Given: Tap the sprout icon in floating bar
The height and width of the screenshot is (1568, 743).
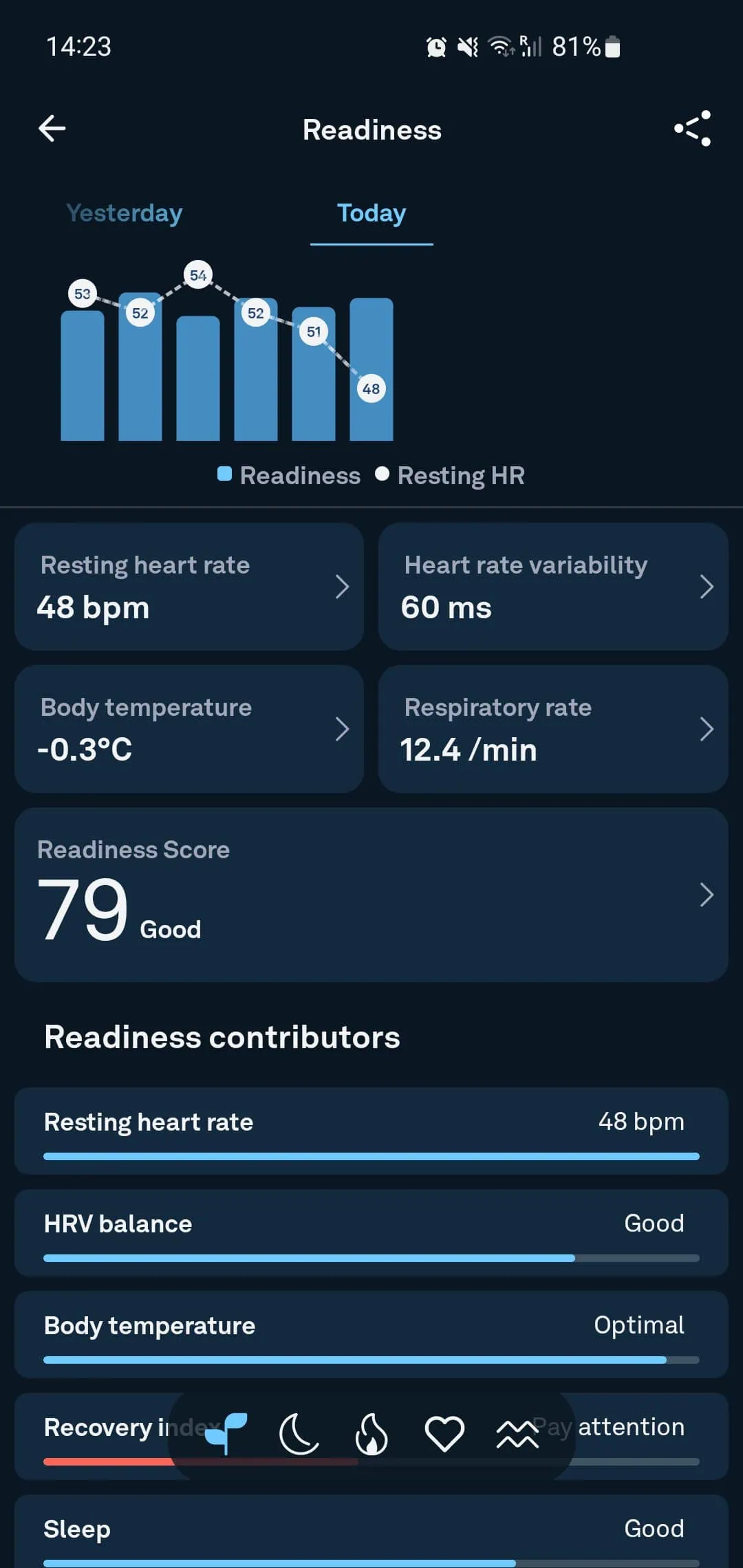Looking at the screenshot, I should pos(226,1434).
